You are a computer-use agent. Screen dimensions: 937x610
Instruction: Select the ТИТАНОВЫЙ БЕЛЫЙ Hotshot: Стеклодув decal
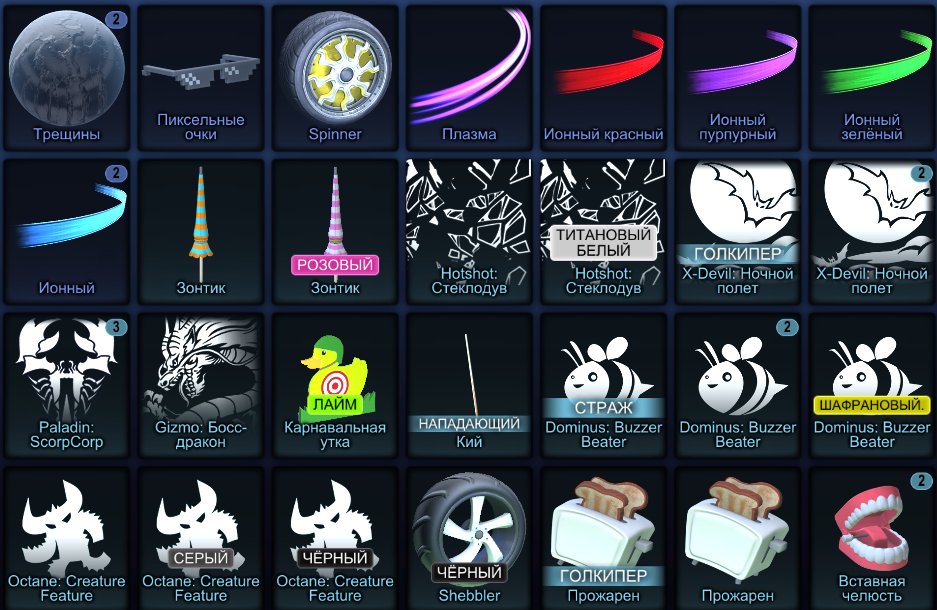click(x=603, y=229)
